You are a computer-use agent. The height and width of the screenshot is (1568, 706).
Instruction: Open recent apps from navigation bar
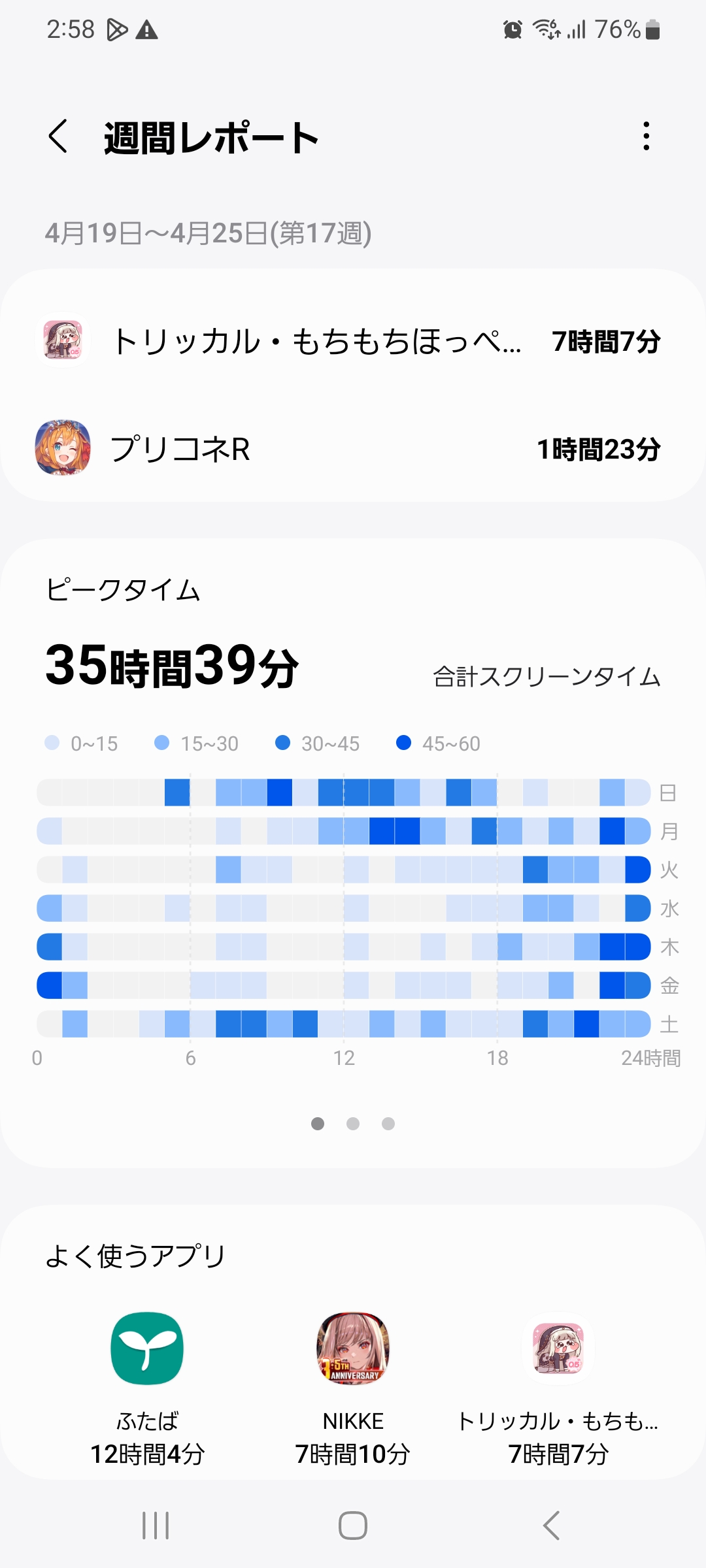tap(156, 1526)
